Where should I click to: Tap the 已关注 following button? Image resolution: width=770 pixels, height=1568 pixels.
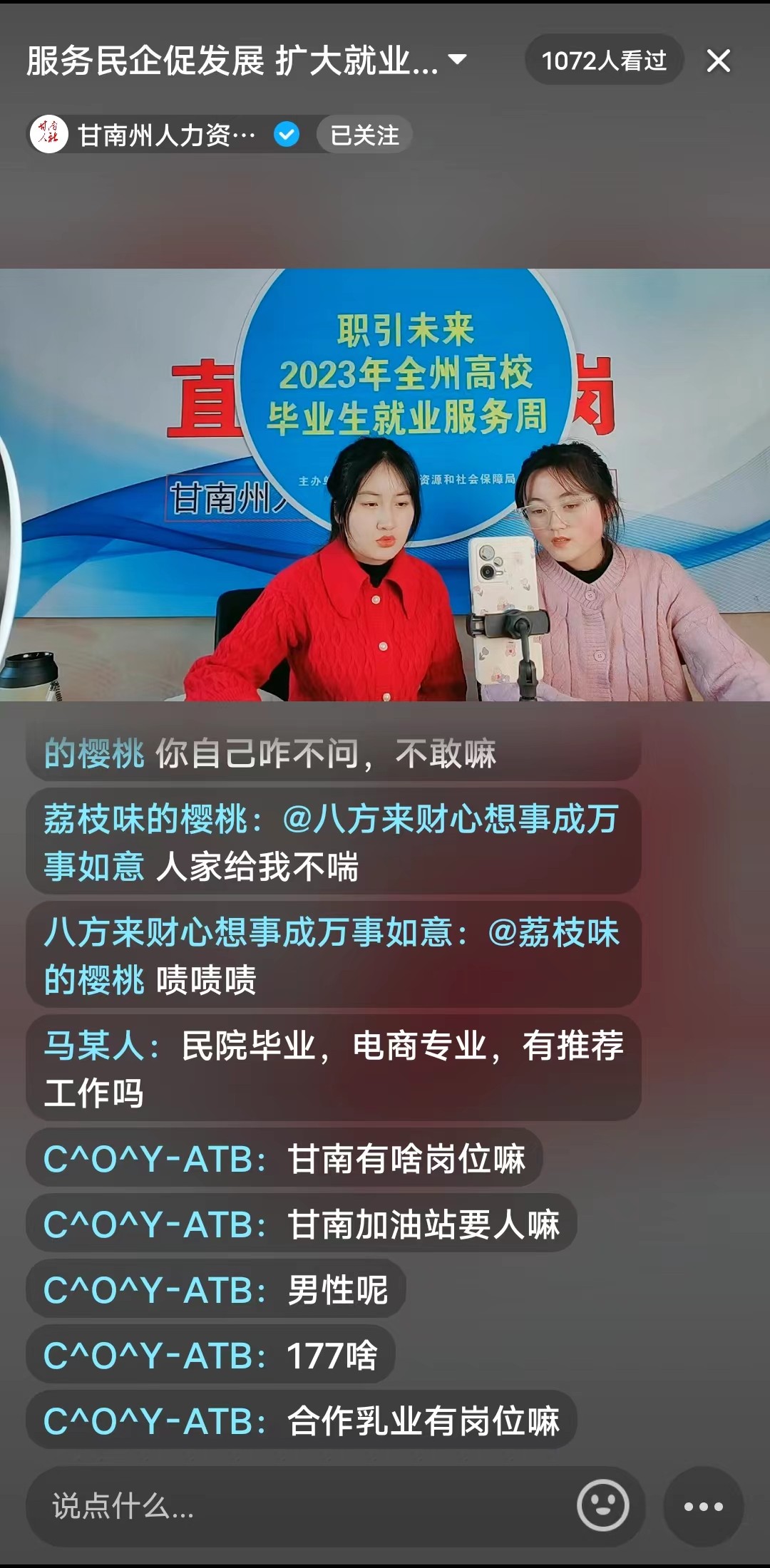(x=364, y=135)
